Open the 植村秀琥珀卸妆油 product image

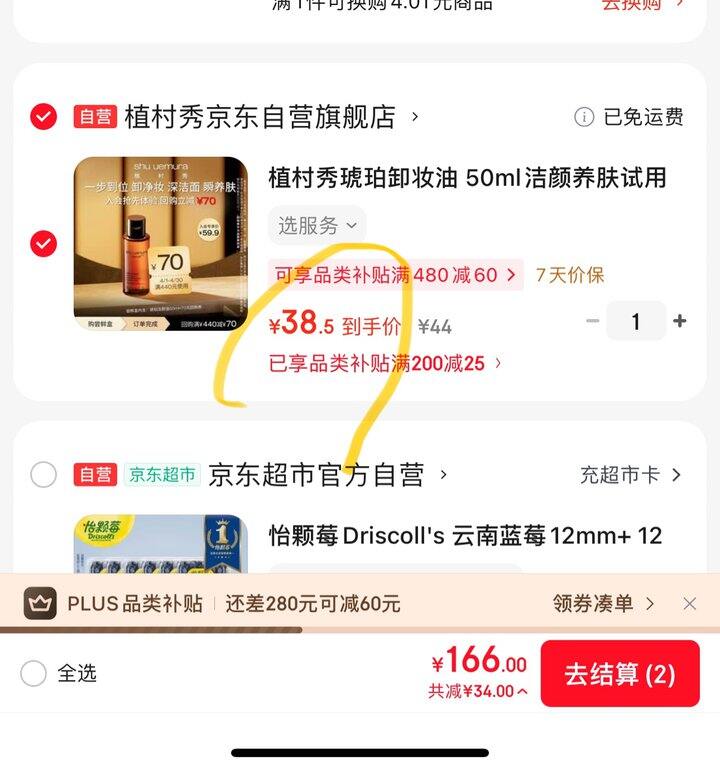point(160,243)
